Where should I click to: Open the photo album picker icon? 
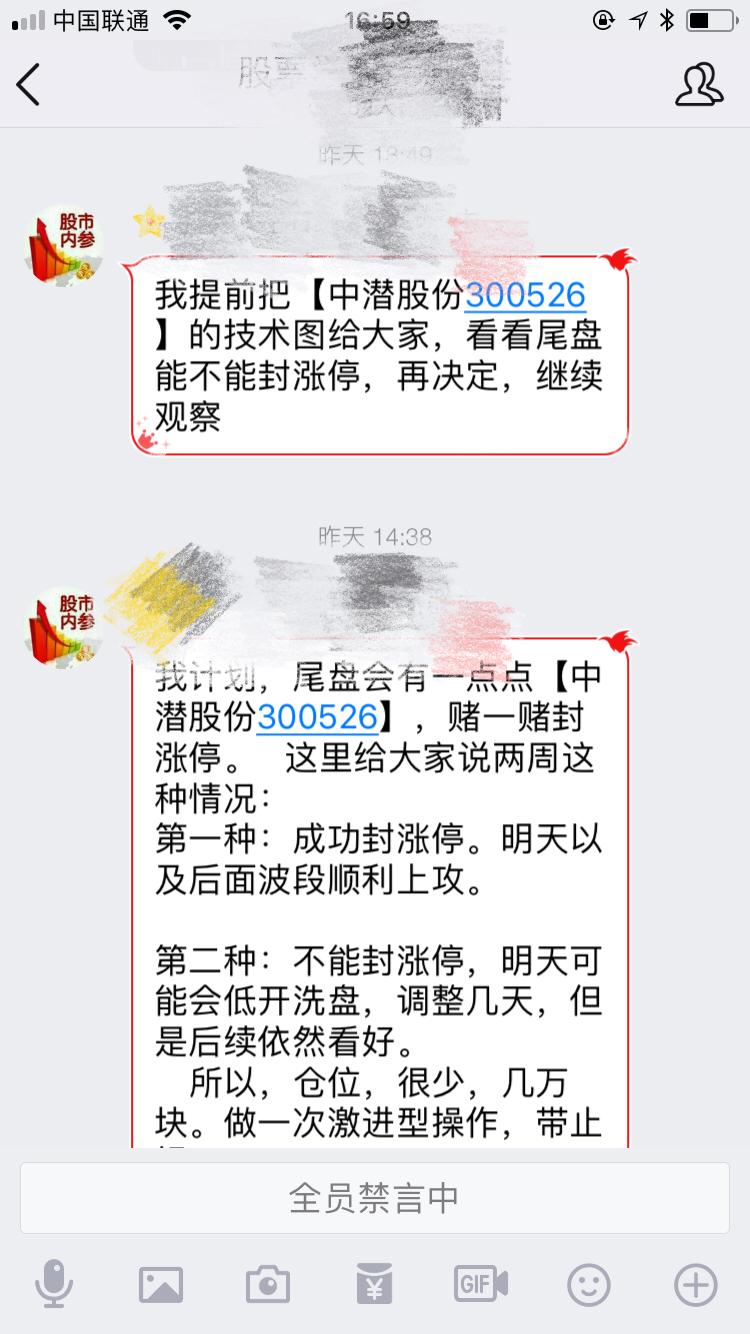point(161,1286)
